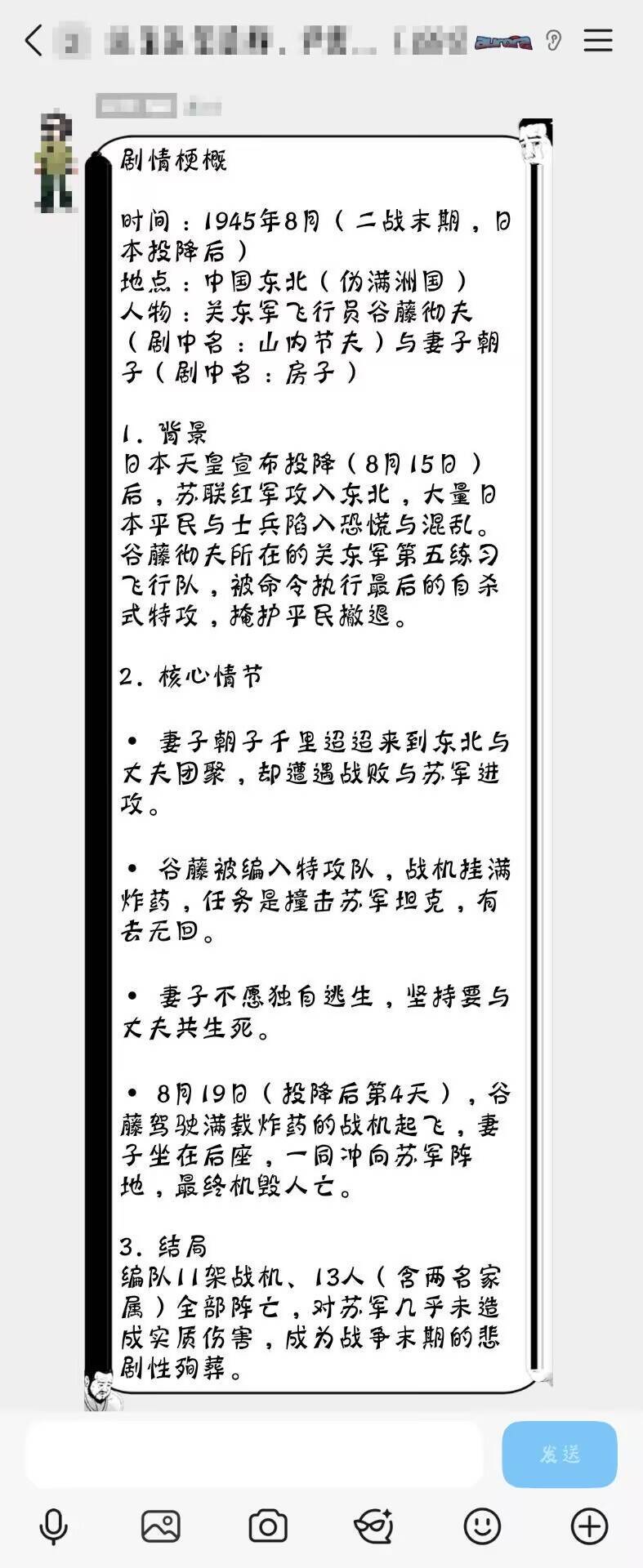Start voice input with the microphone

click(x=54, y=1526)
